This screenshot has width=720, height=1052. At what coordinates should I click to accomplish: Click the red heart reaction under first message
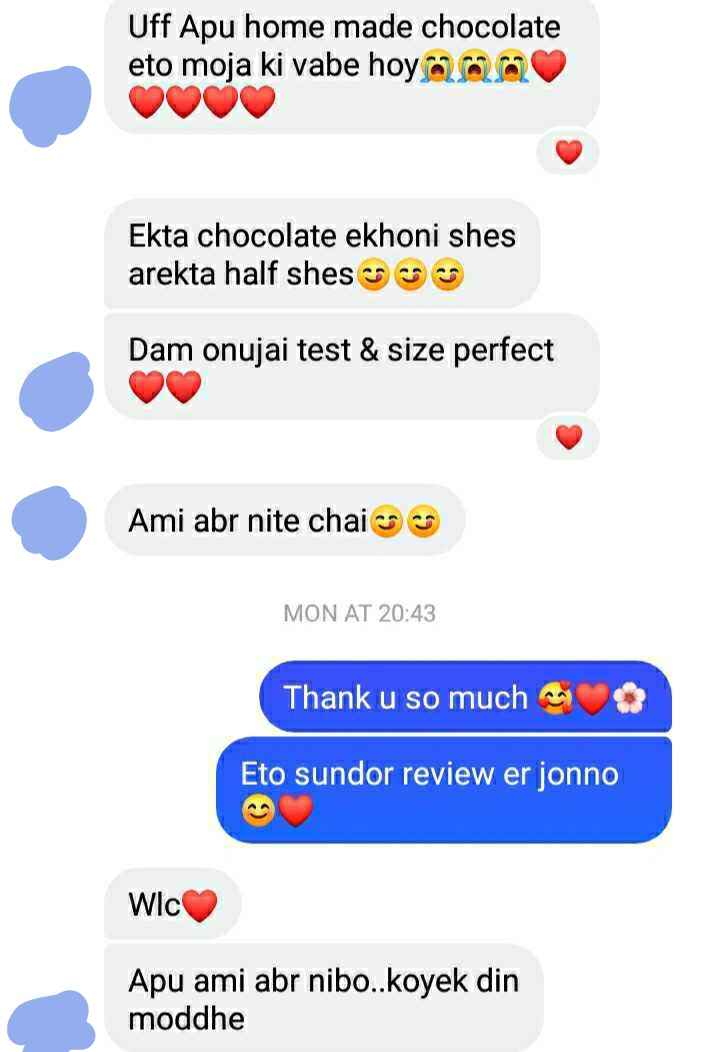570,151
